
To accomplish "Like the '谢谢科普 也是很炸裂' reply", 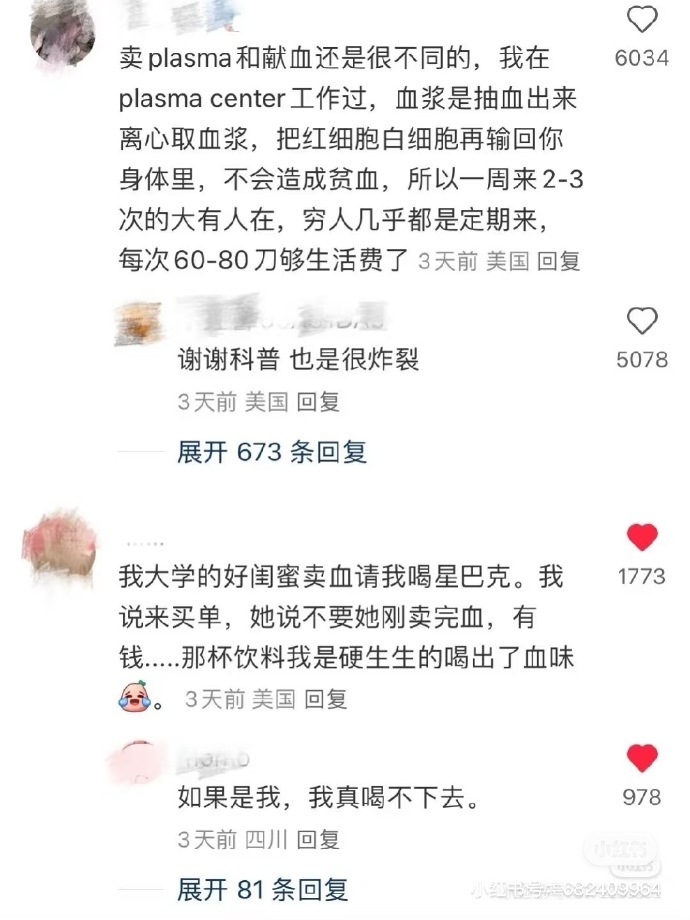I will click(x=641, y=321).
